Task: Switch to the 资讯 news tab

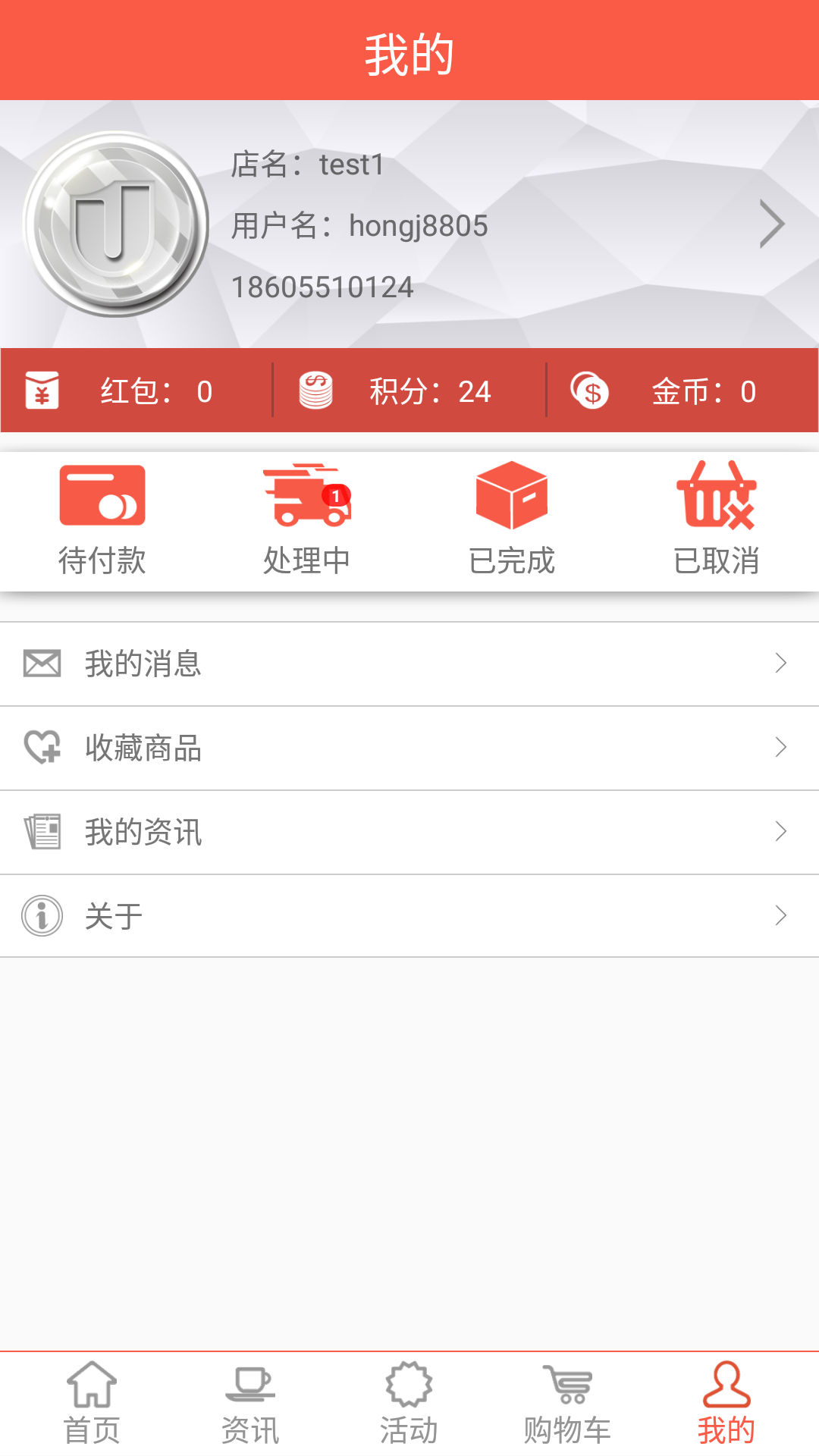Action: pos(250,1404)
